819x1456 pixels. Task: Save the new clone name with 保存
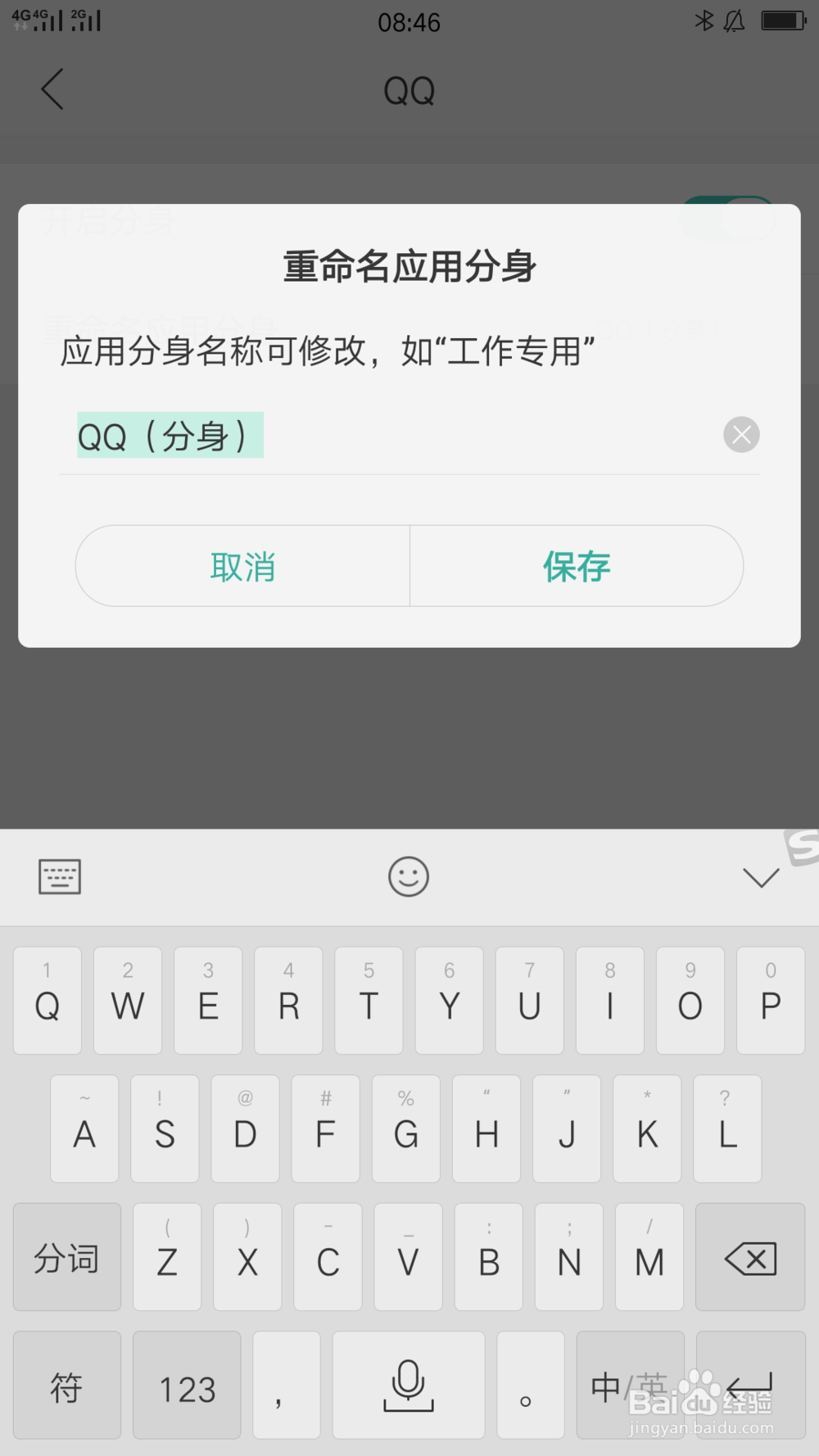pos(576,566)
